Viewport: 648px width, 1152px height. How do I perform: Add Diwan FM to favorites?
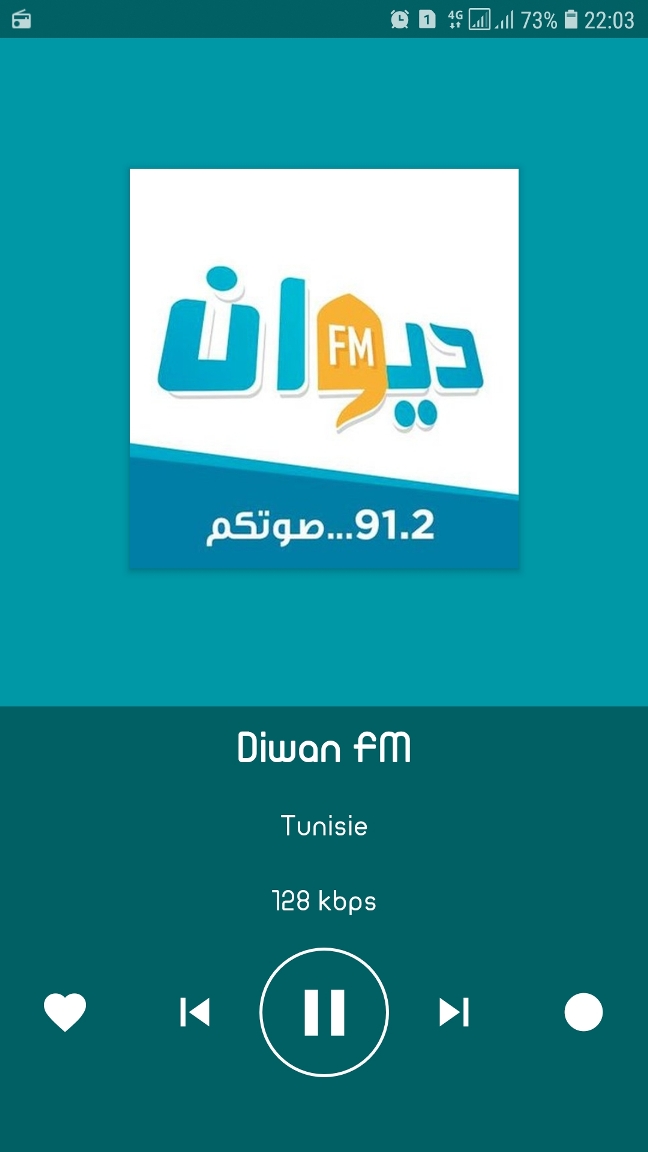coord(65,1013)
